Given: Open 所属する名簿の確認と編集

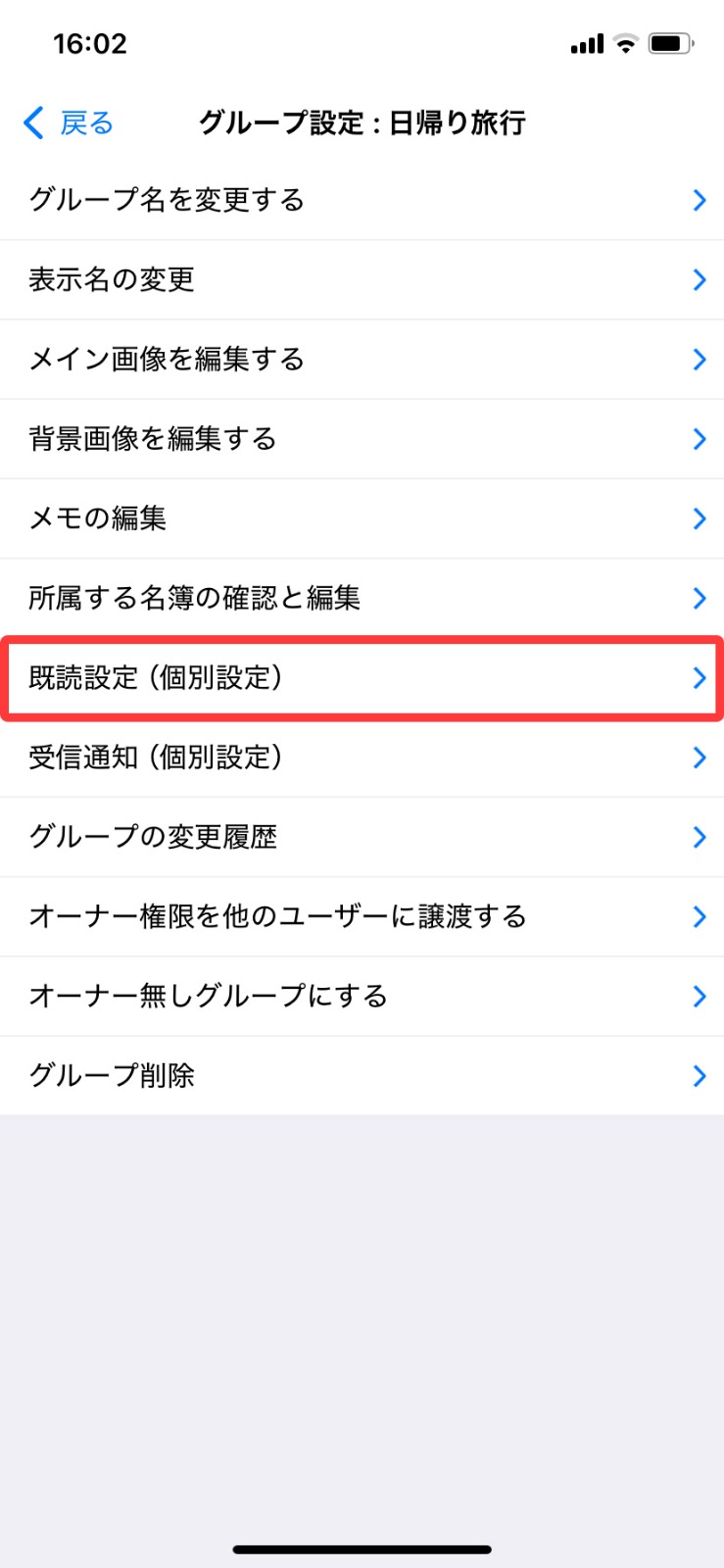Looking at the screenshot, I should [362, 598].
